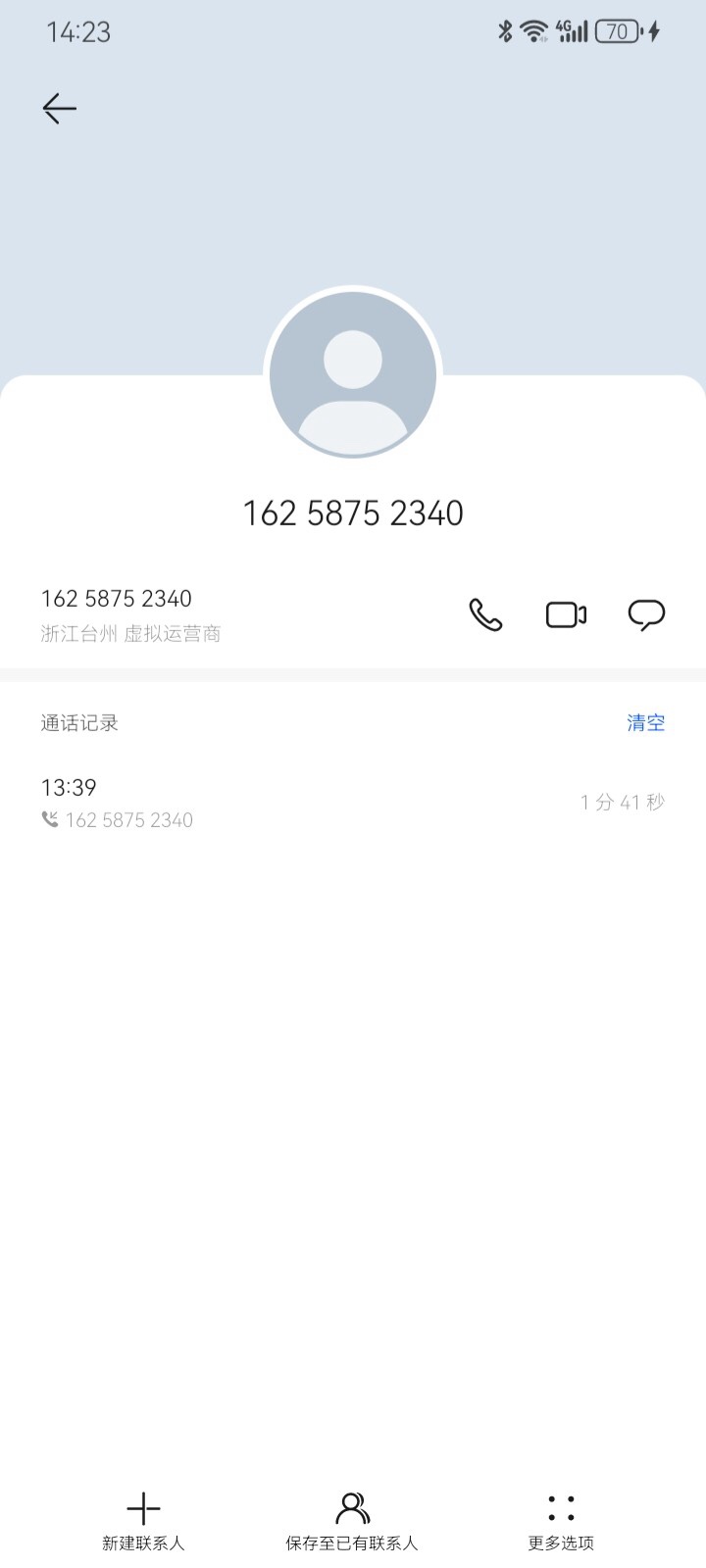Tap the contact avatar image
Image resolution: width=706 pixels, height=1568 pixels.
[352, 372]
